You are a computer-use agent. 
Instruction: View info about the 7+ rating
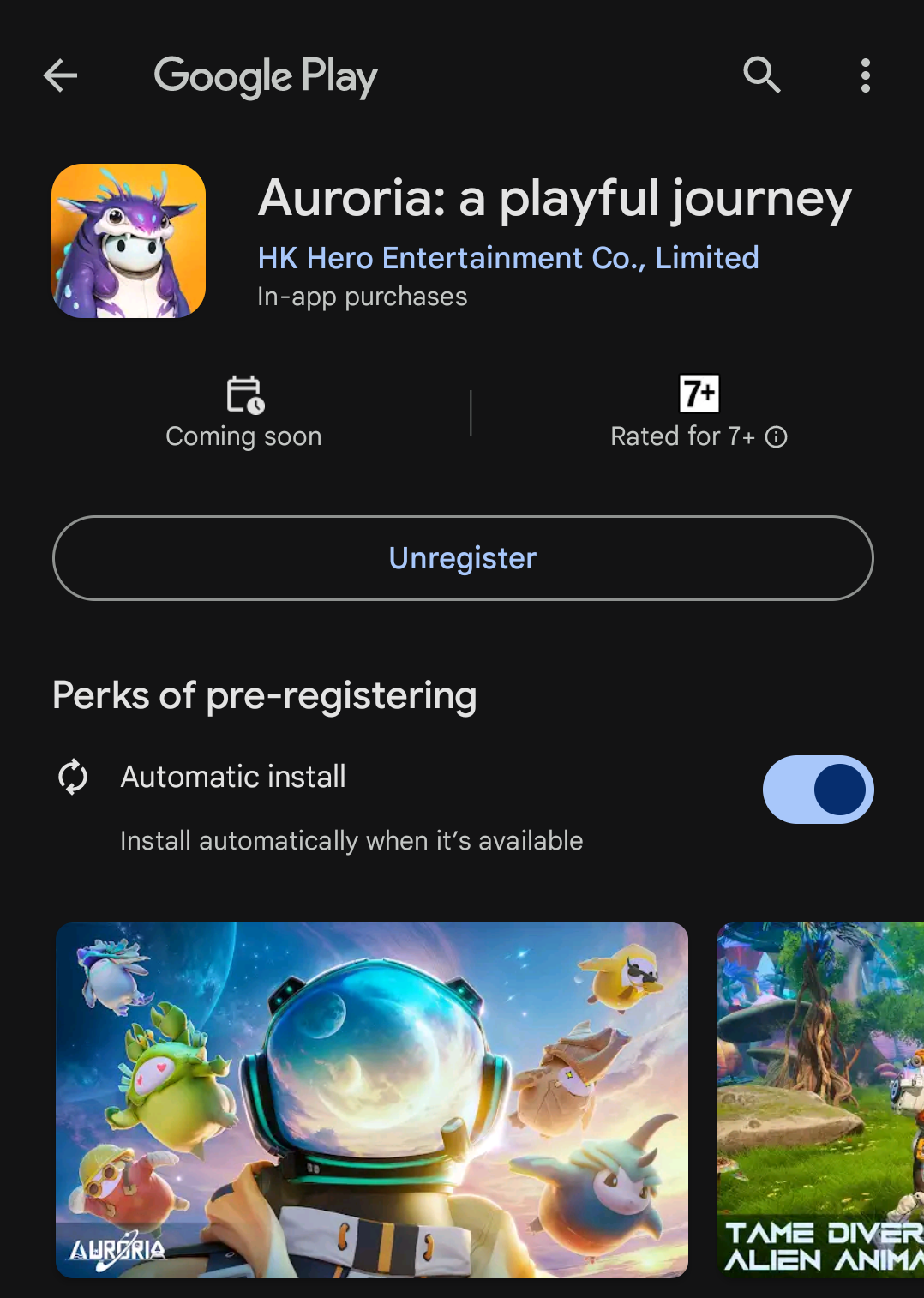[777, 437]
